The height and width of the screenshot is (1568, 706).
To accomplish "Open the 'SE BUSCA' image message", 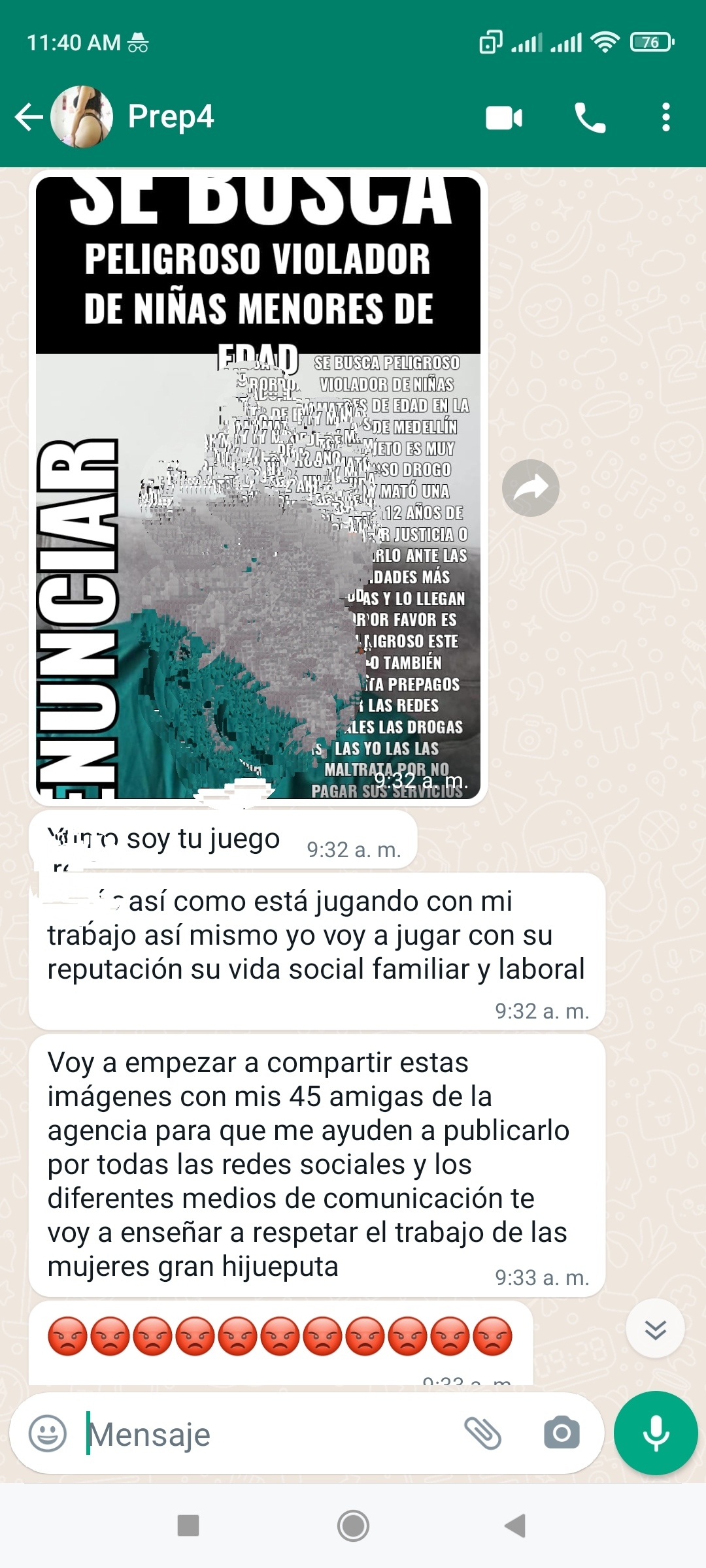I will point(258,487).
